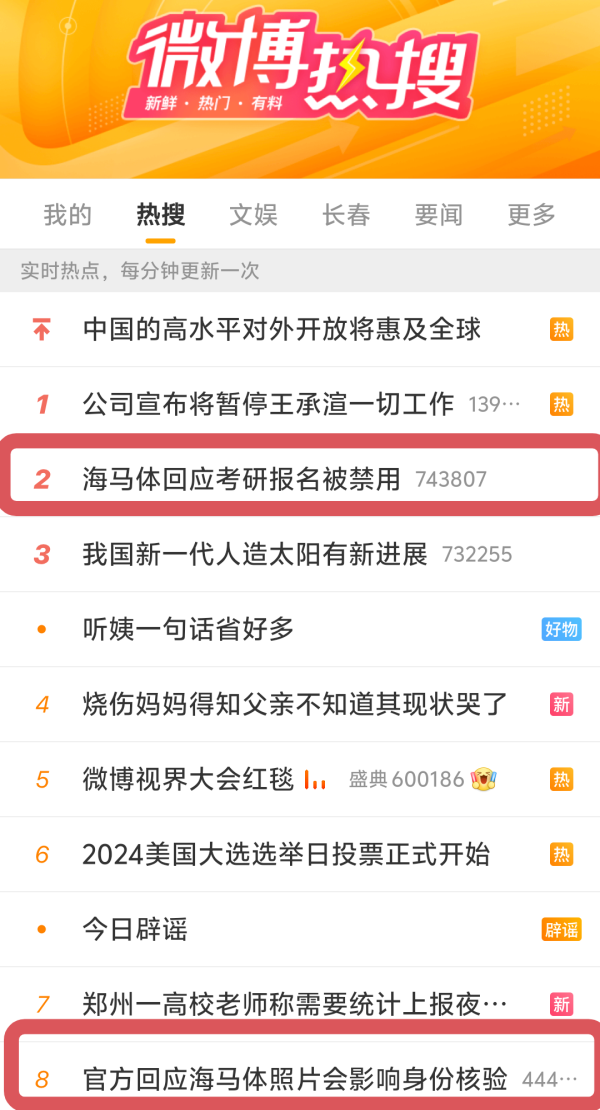The image size is (600, 1110).
Task: Open the 文娱 tab
Action: [x=253, y=214]
